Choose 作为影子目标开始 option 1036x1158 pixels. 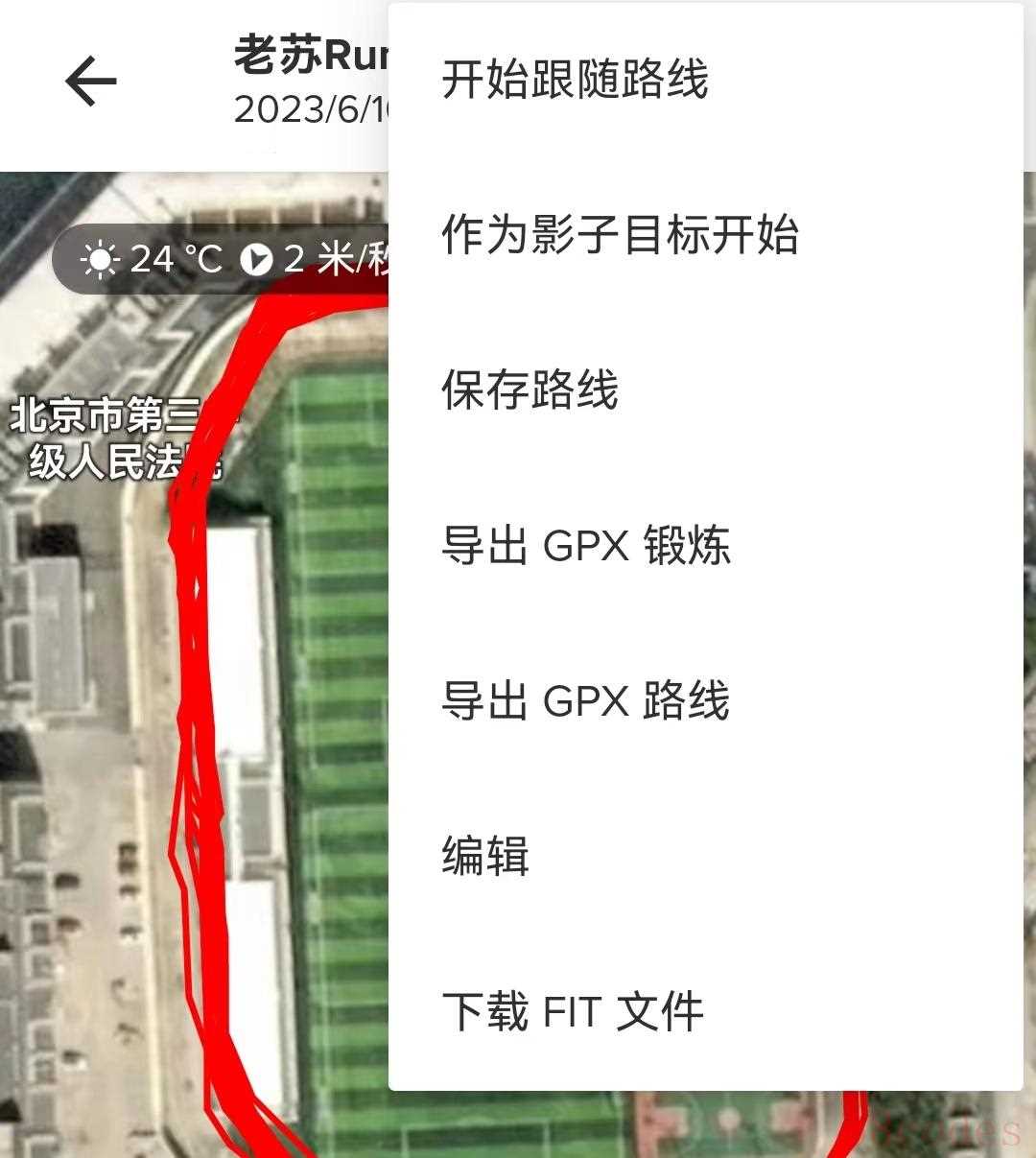click(x=620, y=235)
